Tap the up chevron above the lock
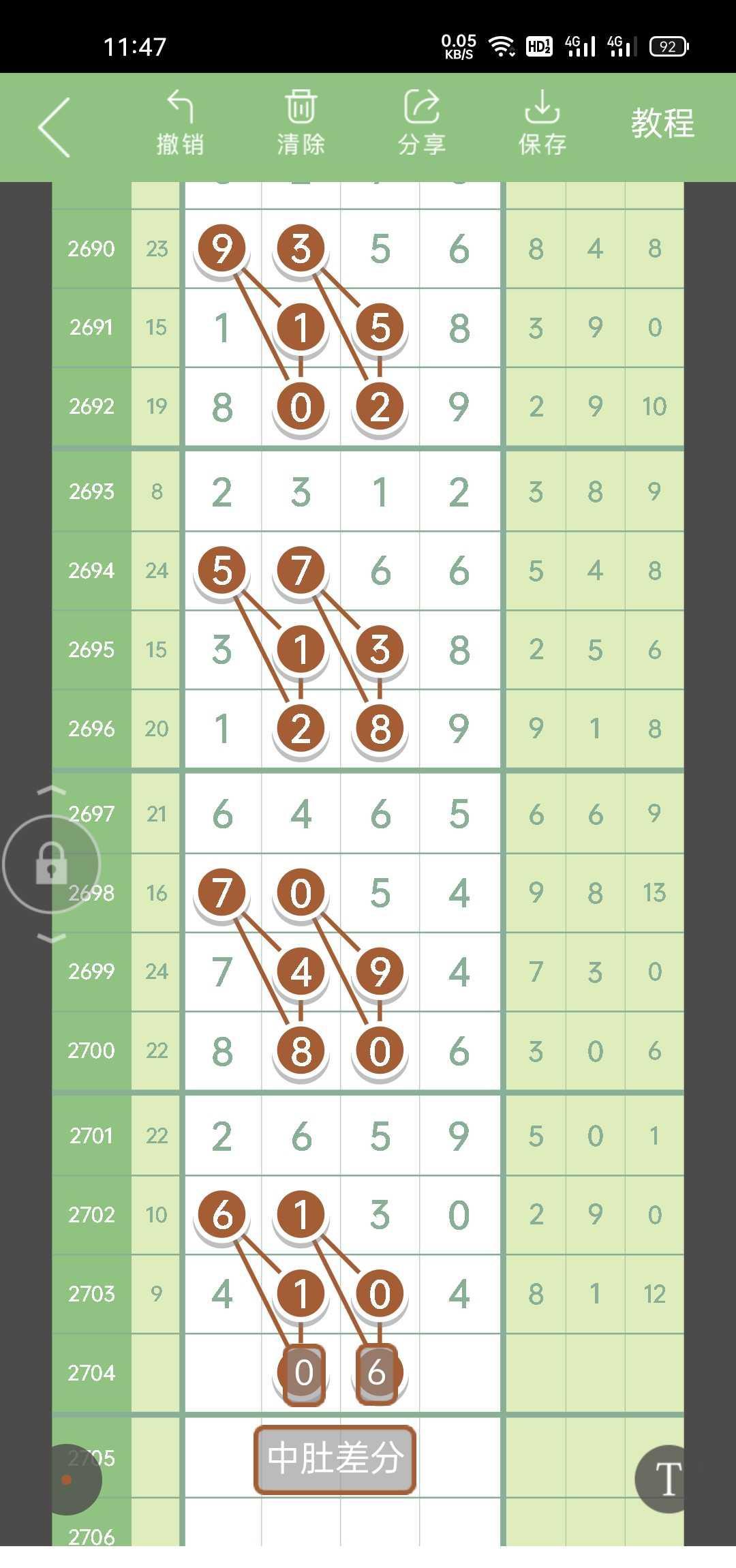The image size is (736, 1568). pos(52,791)
